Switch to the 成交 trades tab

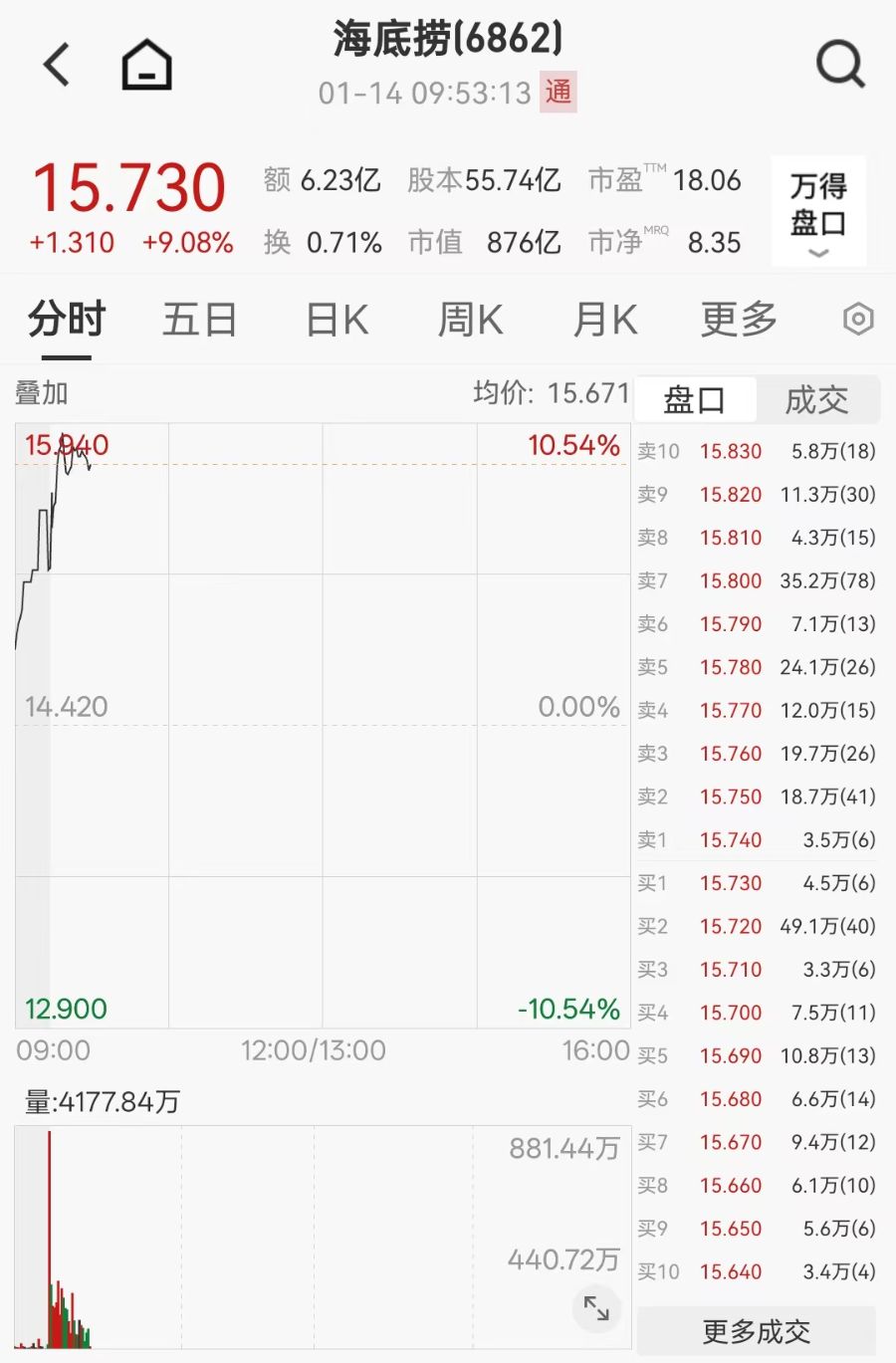pos(816,400)
